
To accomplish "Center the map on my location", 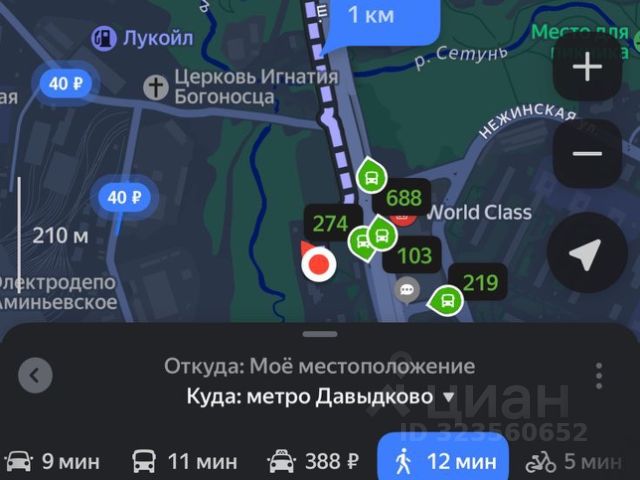I will pyautogui.click(x=586, y=255).
